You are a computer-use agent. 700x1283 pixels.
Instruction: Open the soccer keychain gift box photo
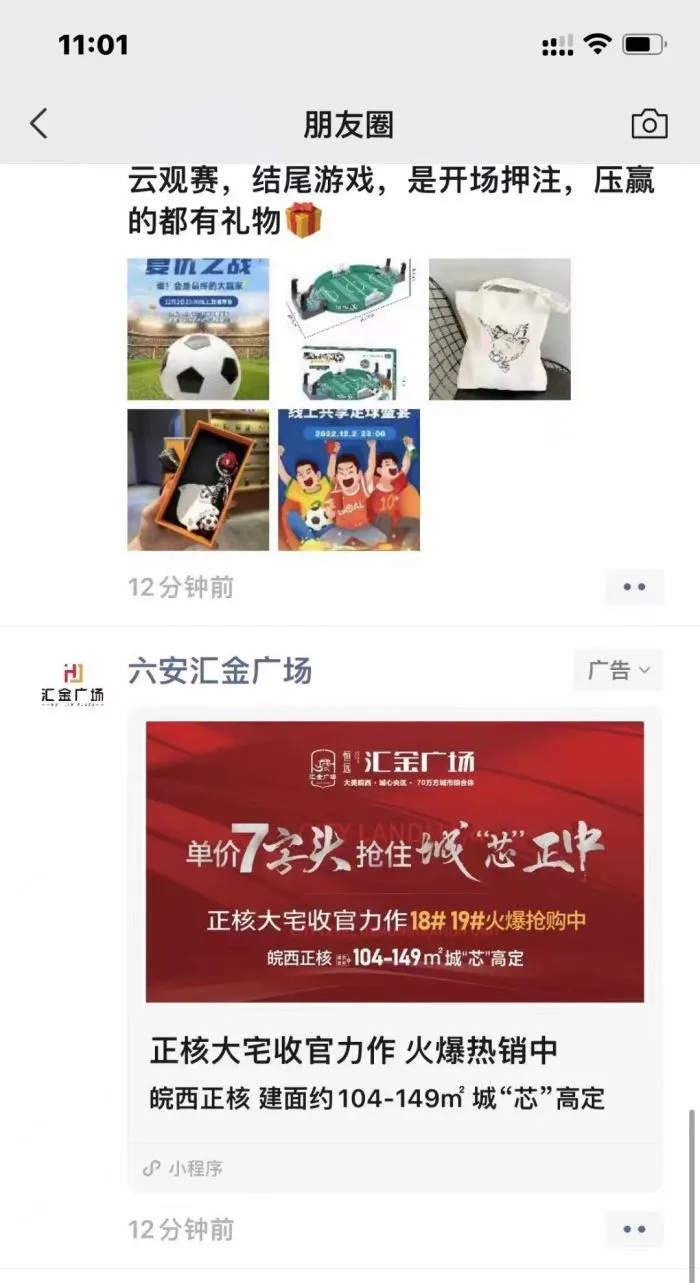198,479
